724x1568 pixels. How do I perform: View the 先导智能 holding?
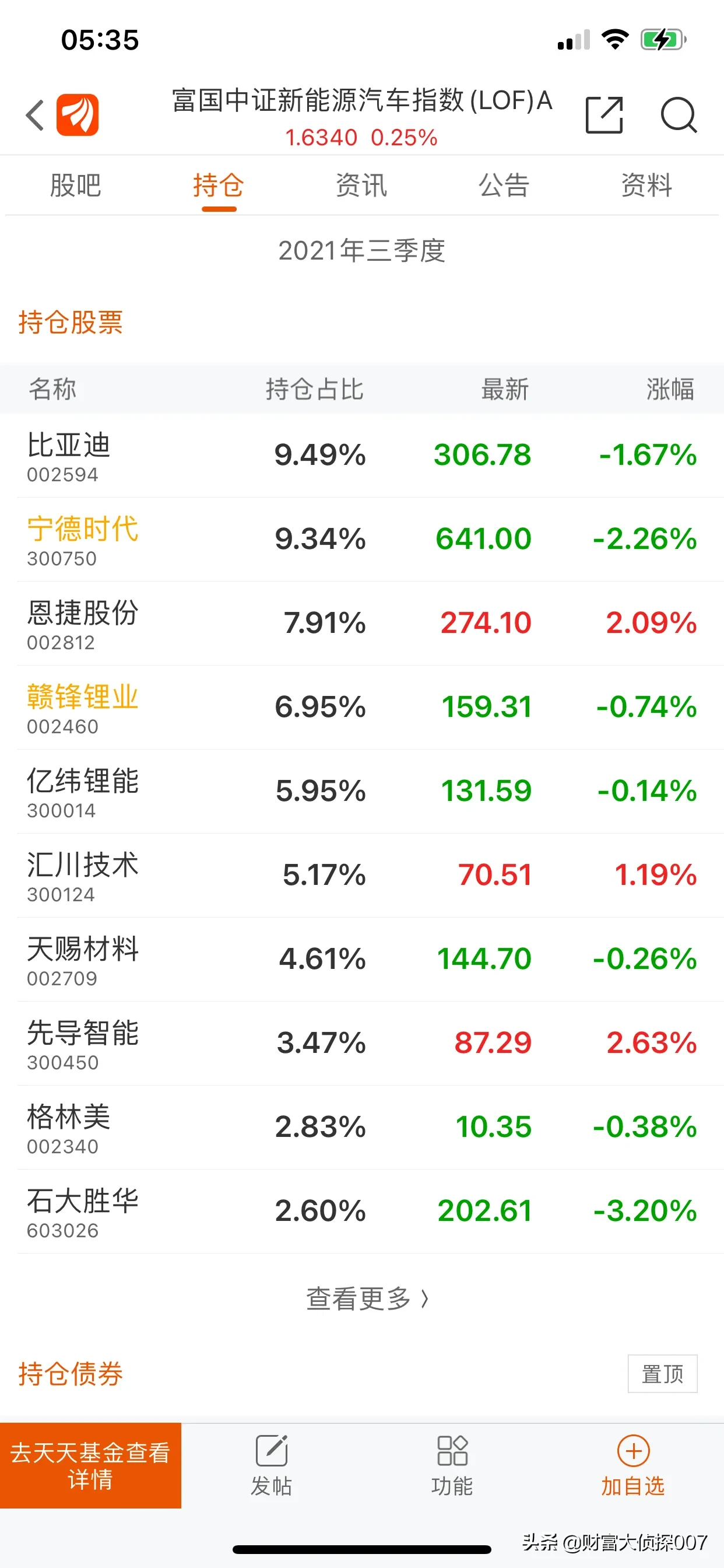tap(362, 1044)
